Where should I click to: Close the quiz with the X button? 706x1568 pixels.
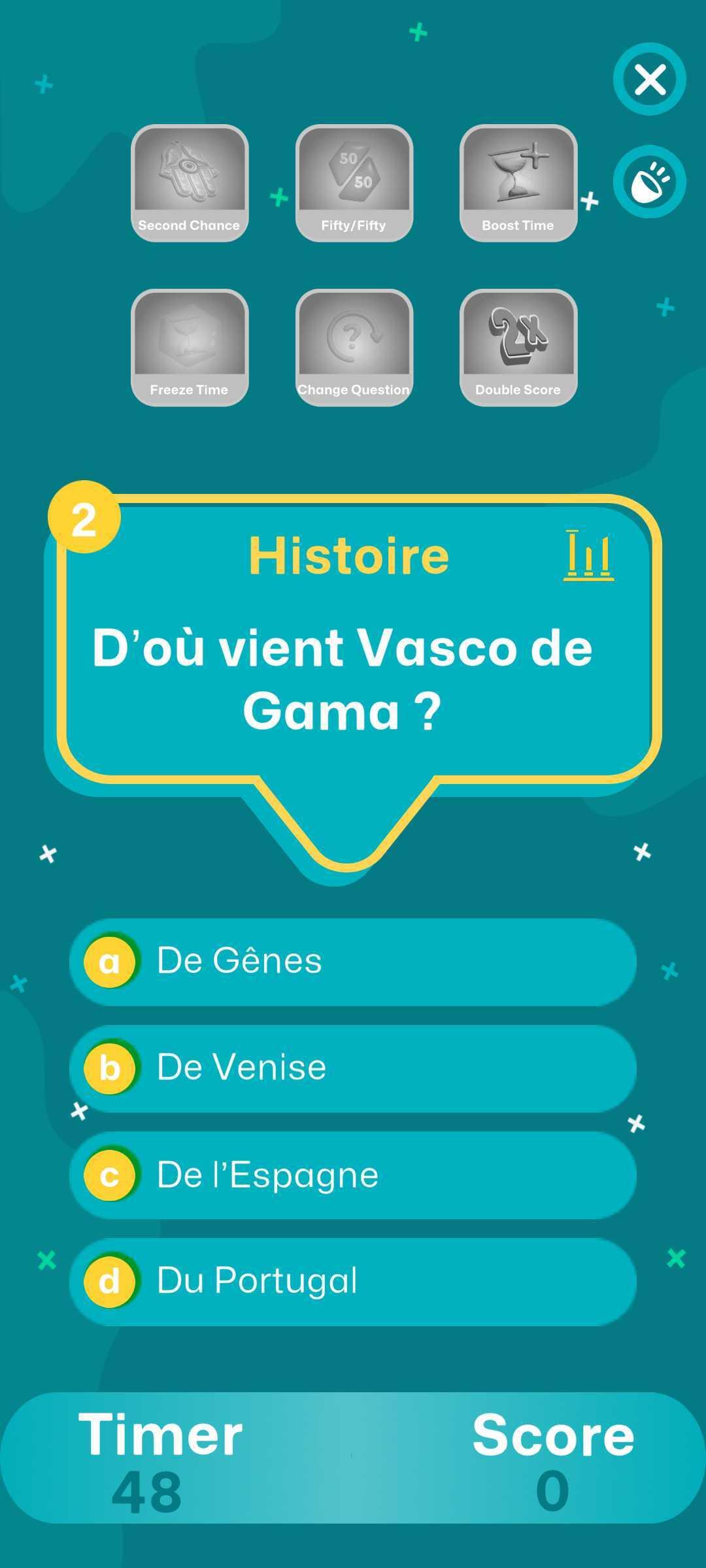pos(649,80)
